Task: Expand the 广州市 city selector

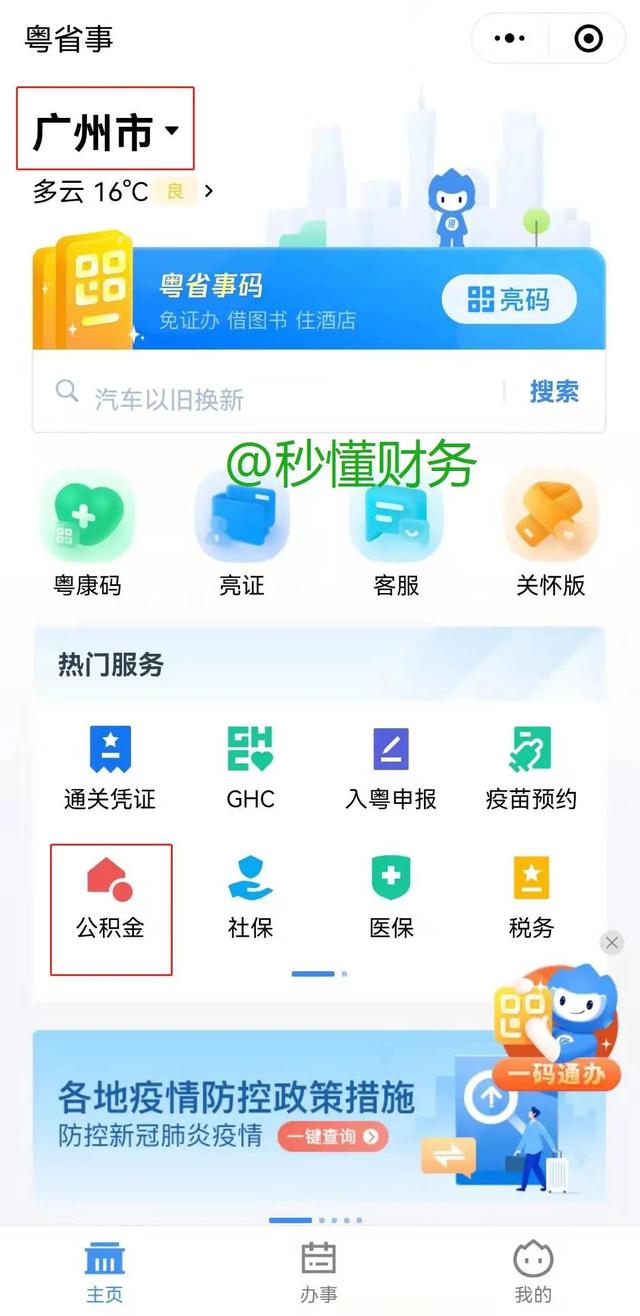Action: click(x=105, y=131)
